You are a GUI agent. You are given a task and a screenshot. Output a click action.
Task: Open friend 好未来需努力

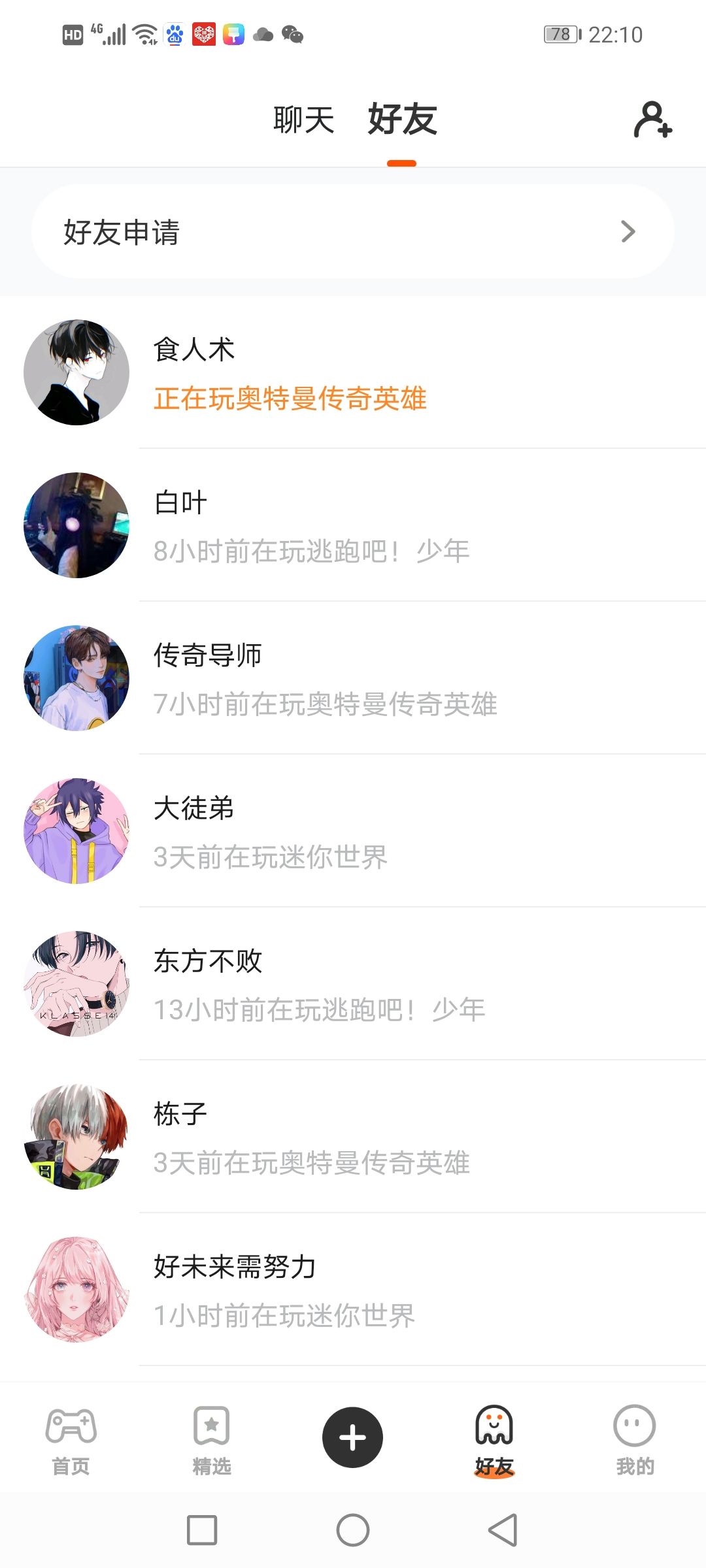[353, 1290]
